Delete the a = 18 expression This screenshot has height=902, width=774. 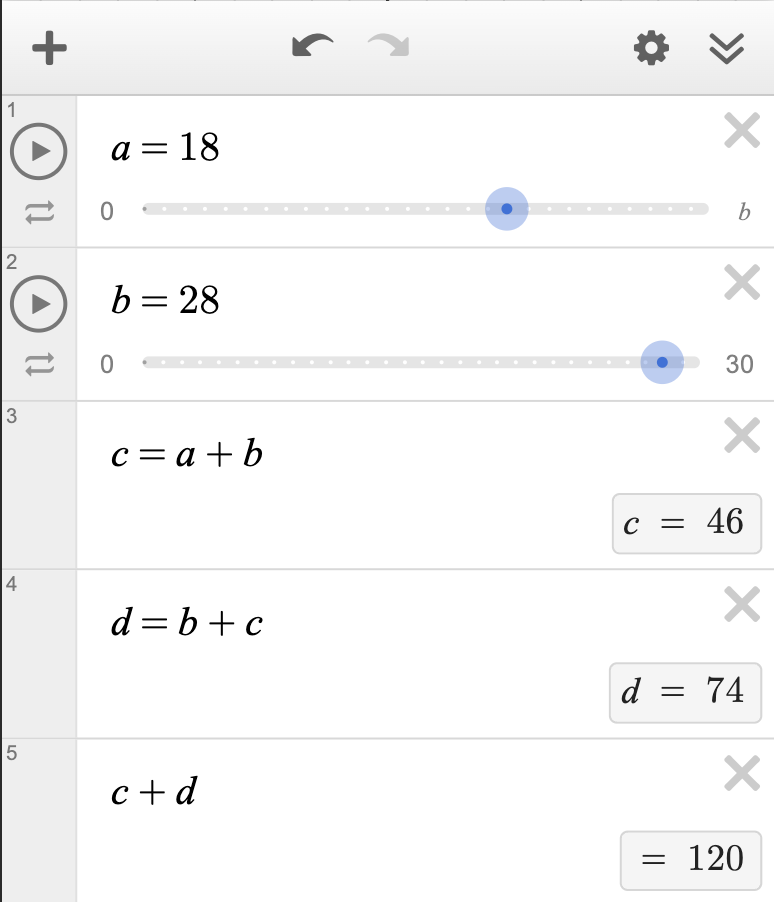[x=742, y=131]
